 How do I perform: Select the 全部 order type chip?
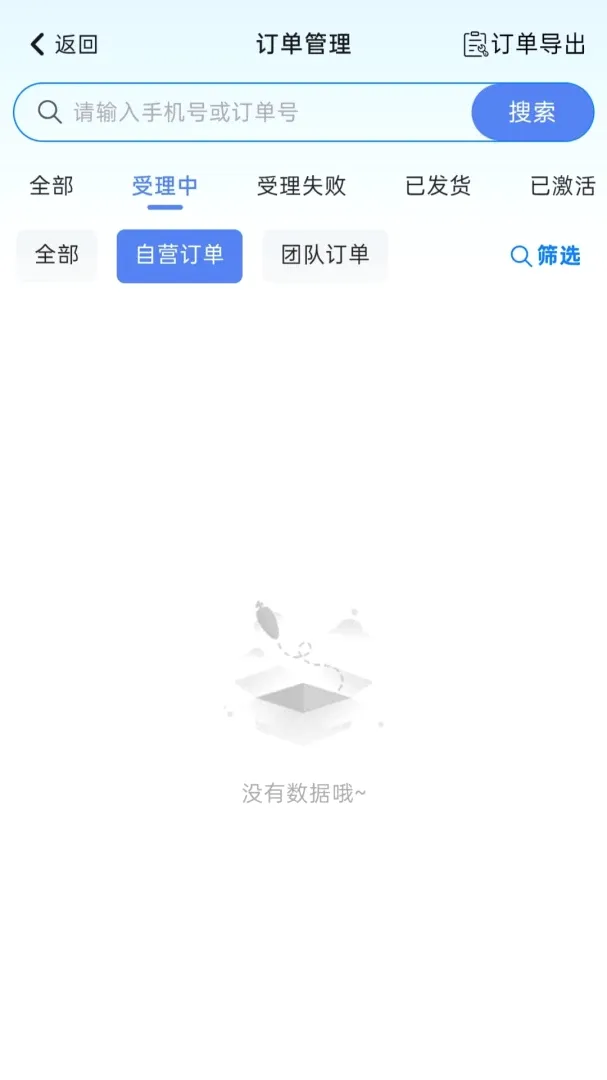56,256
